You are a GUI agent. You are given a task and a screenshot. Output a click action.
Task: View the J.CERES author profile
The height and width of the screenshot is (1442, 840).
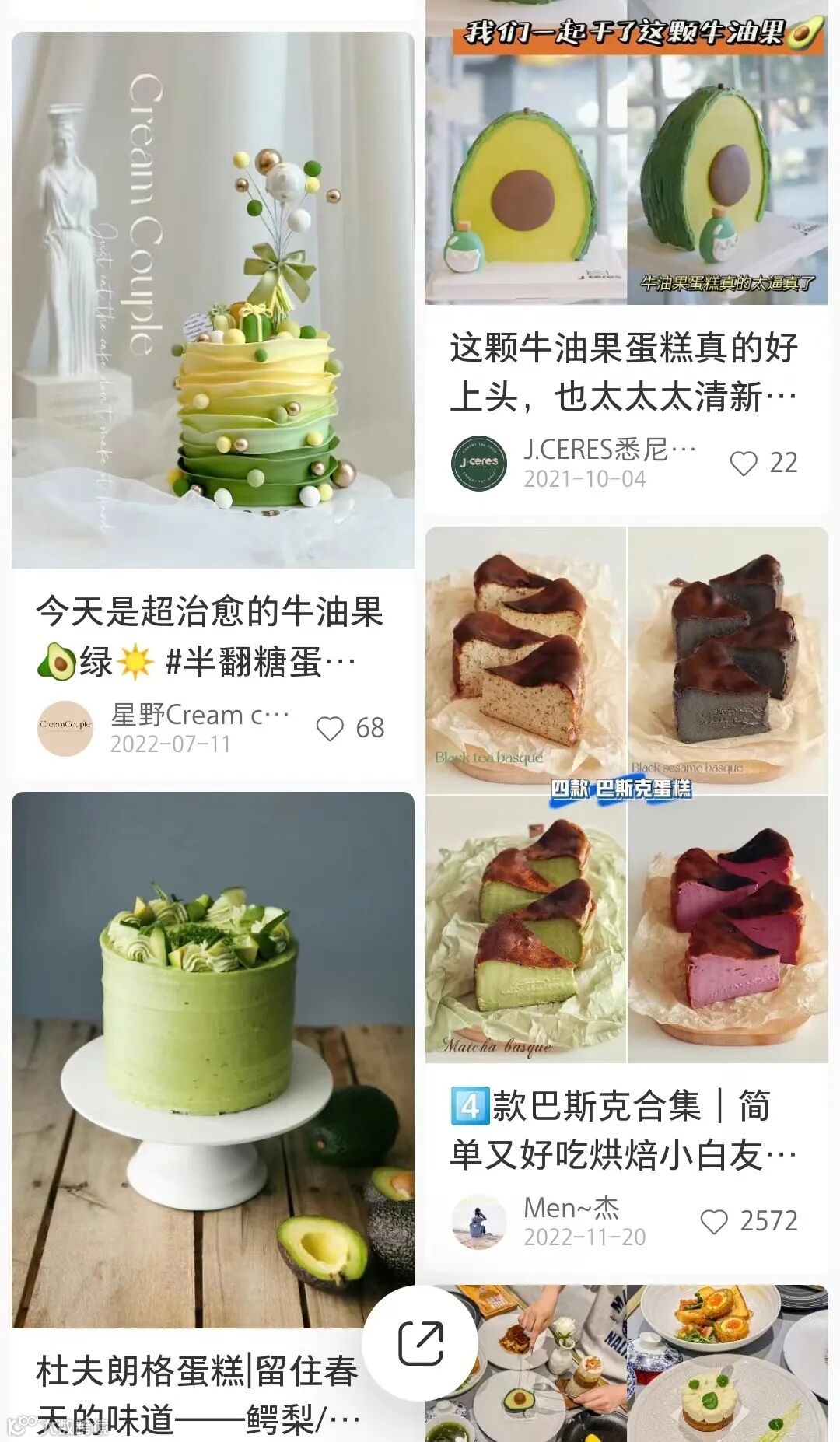(479, 464)
